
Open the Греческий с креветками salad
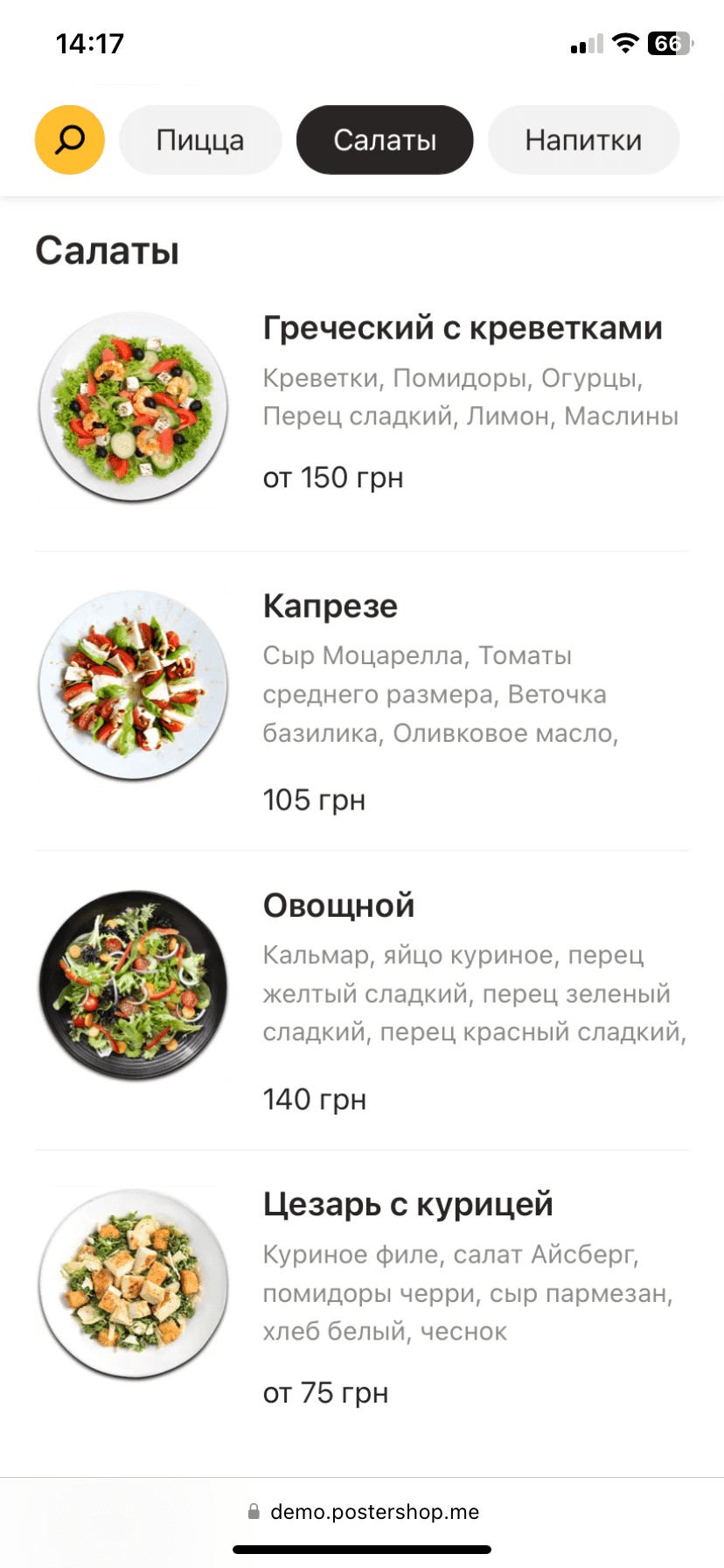click(x=462, y=329)
